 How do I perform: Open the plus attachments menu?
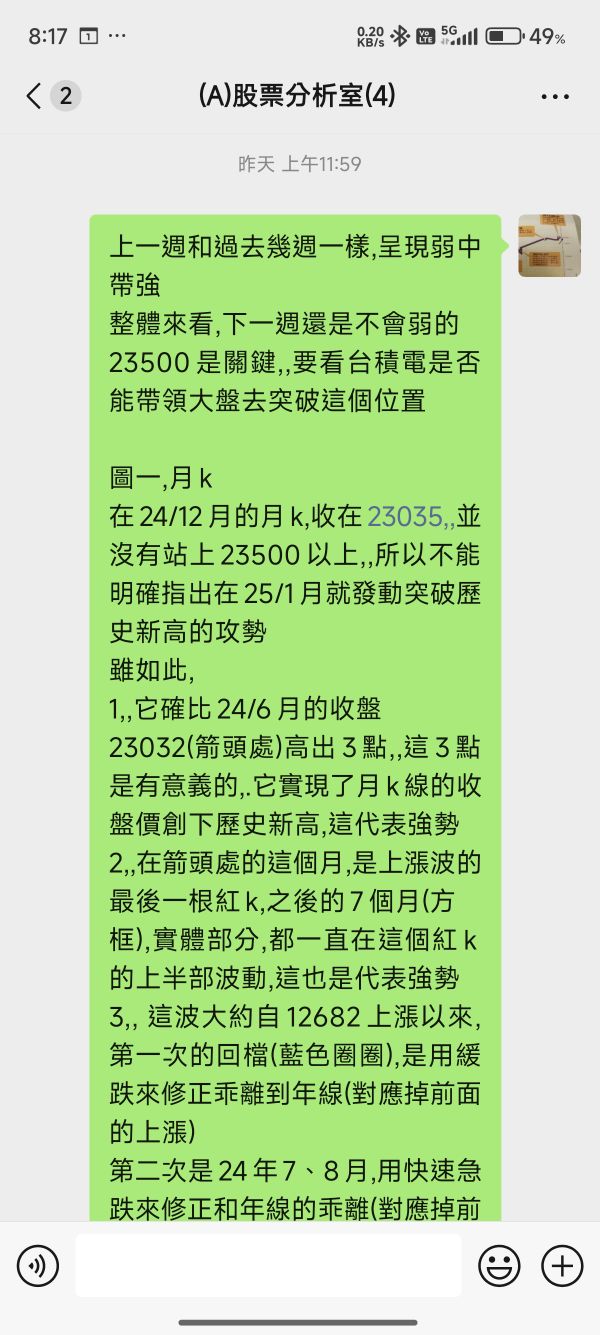(x=562, y=1266)
